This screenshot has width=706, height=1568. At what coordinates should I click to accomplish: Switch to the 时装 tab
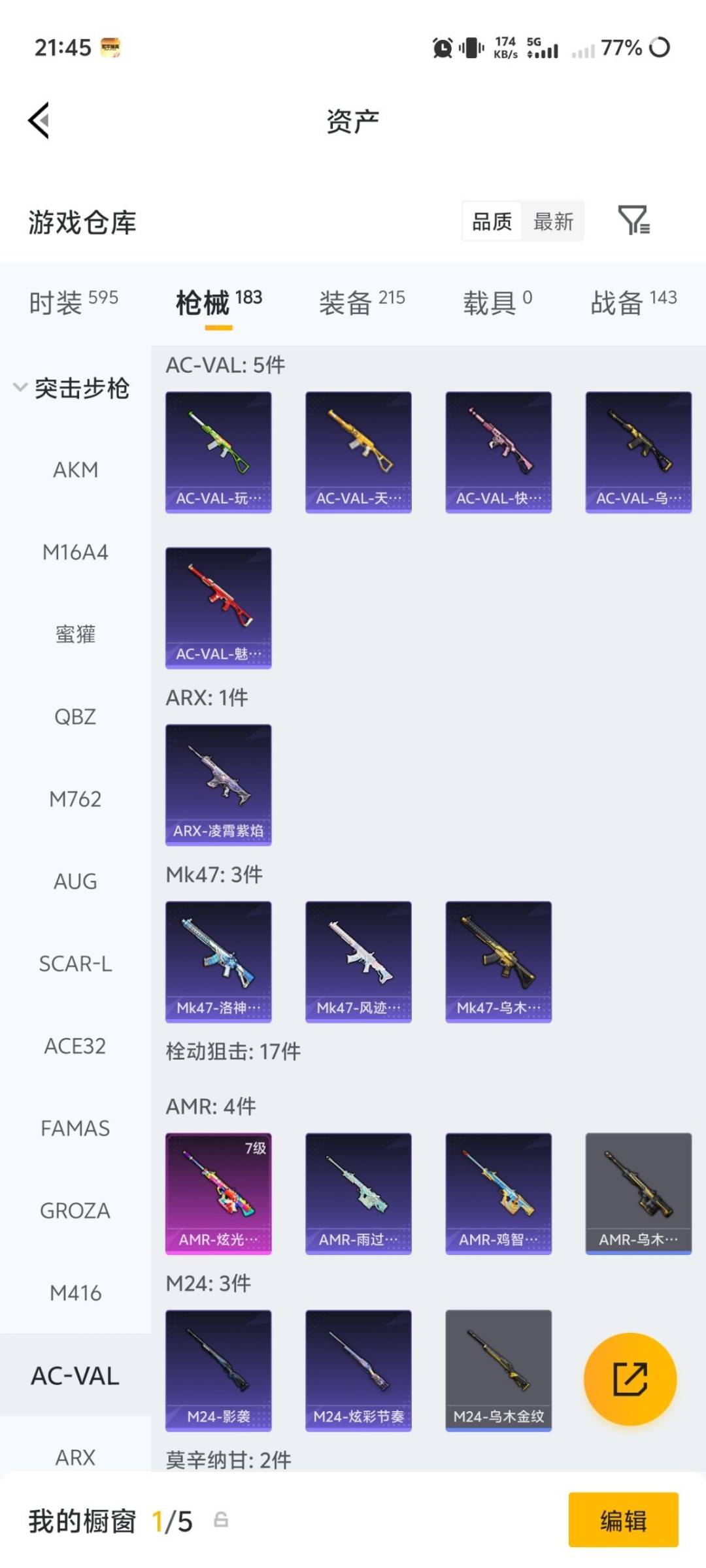73,303
